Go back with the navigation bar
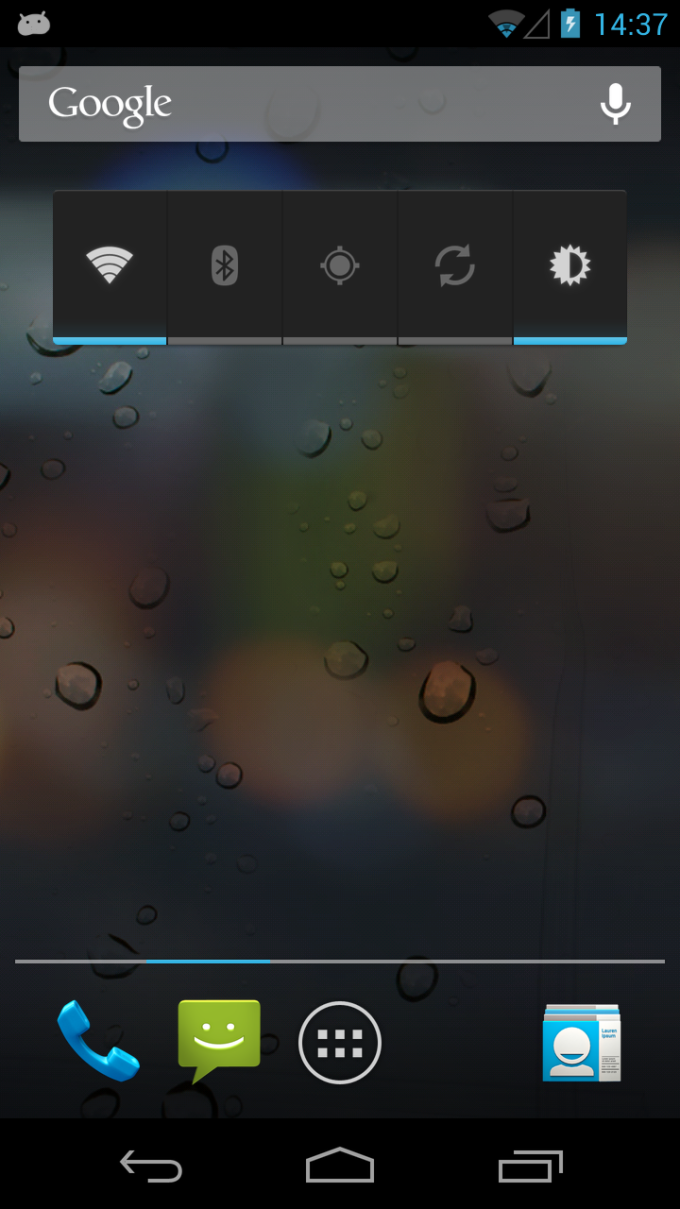Viewport: 680px width, 1209px height. (x=151, y=1166)
